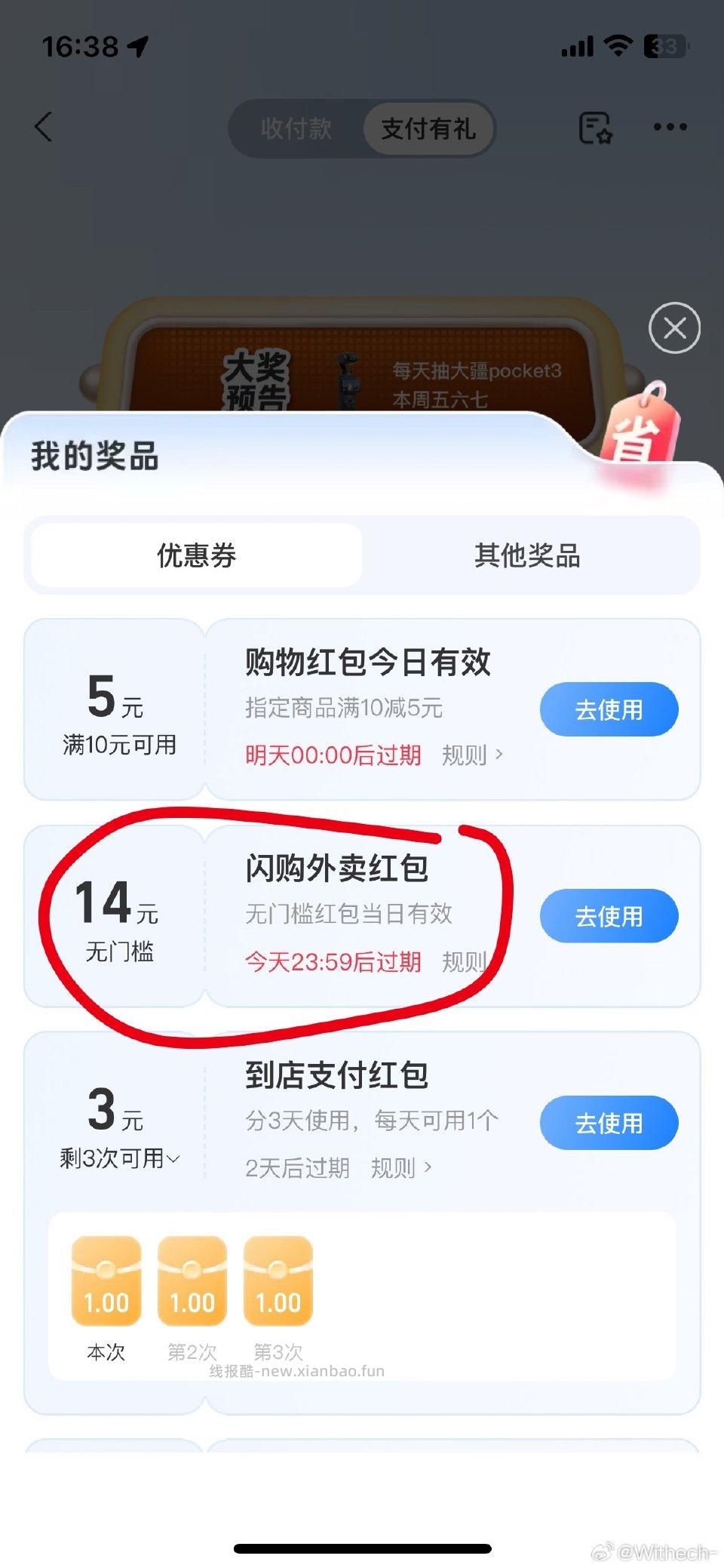
Task: Click 去使用 on the 5元 shopping coupon
Action: pos(609,709)
